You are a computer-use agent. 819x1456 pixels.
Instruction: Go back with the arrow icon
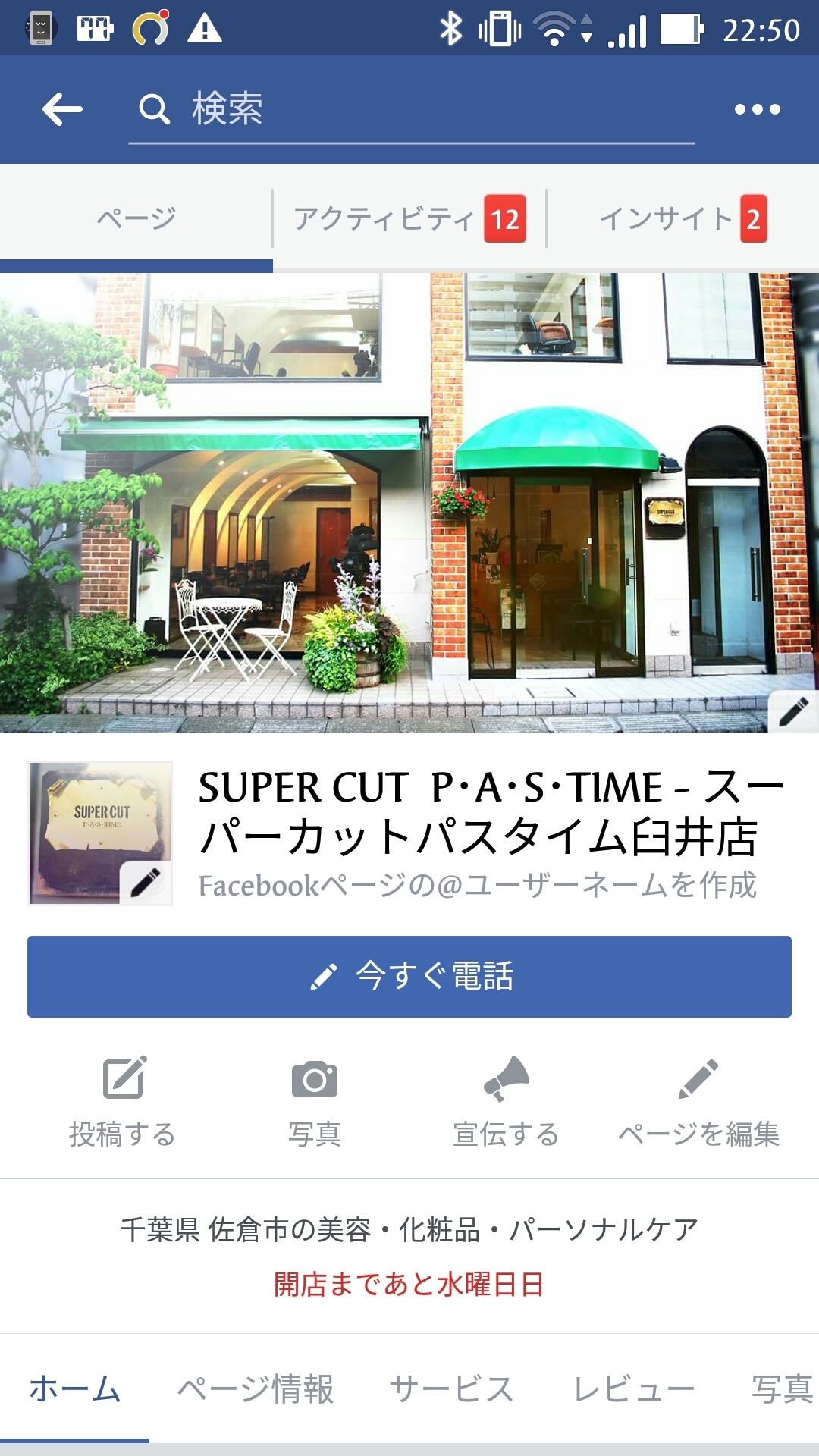pos(62,109)
